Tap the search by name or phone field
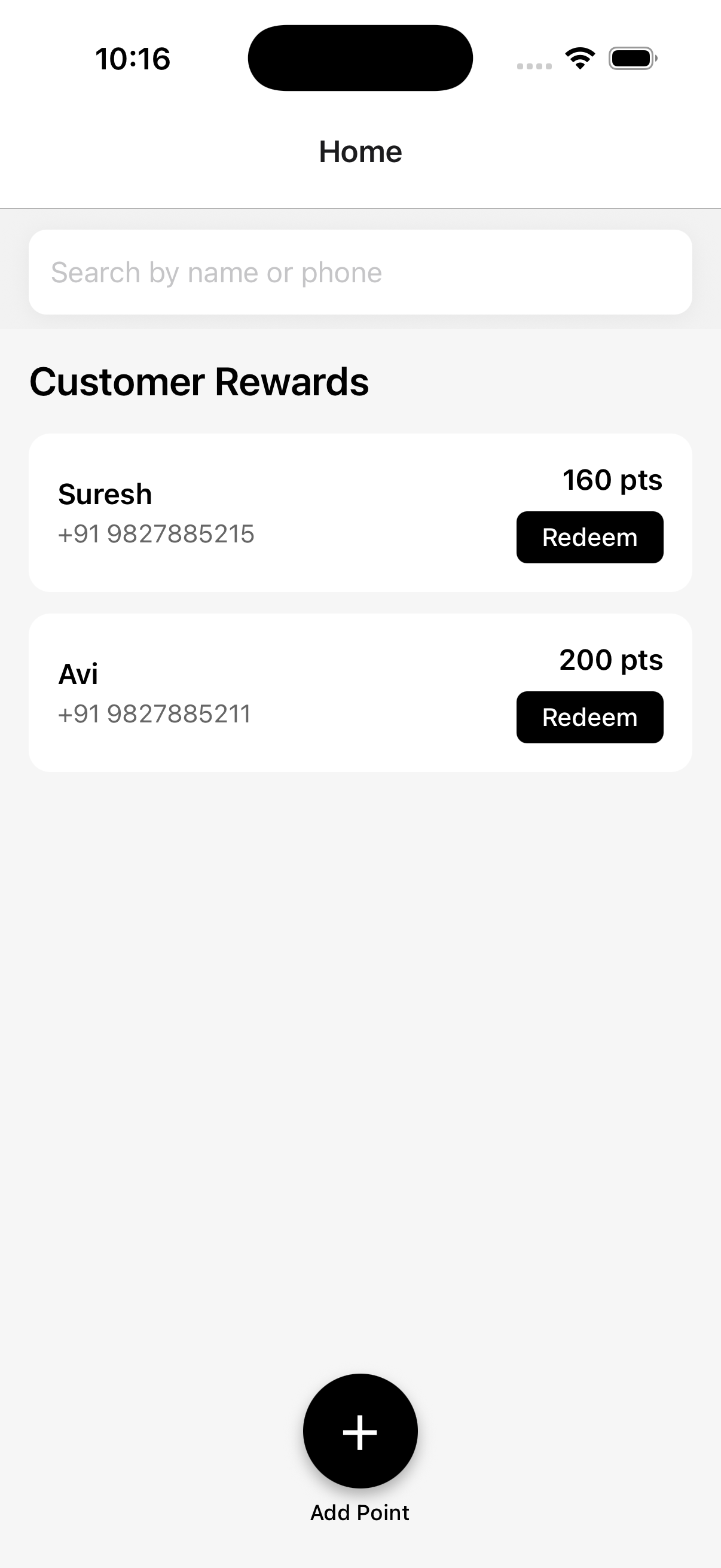Screen dimensions: 721x1568 (360, 271)
